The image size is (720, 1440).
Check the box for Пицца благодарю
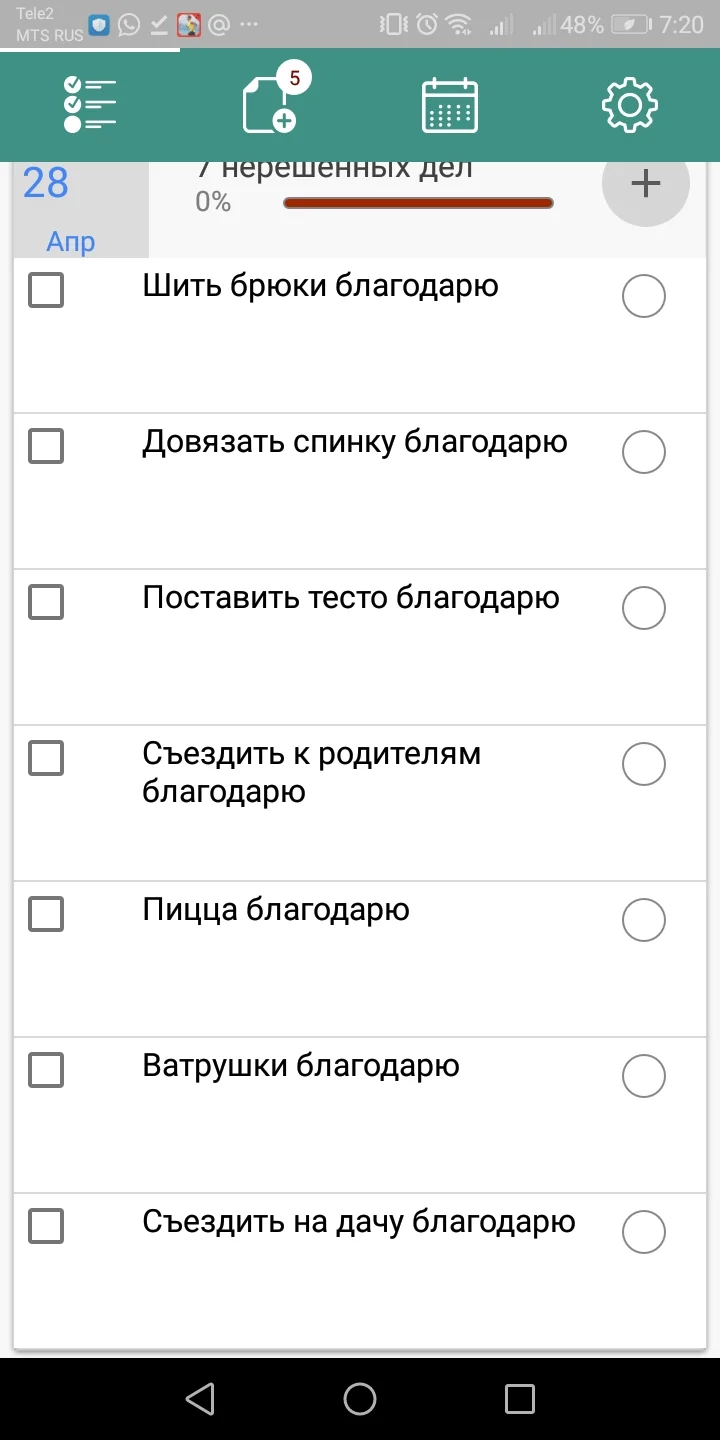(46, 913)
